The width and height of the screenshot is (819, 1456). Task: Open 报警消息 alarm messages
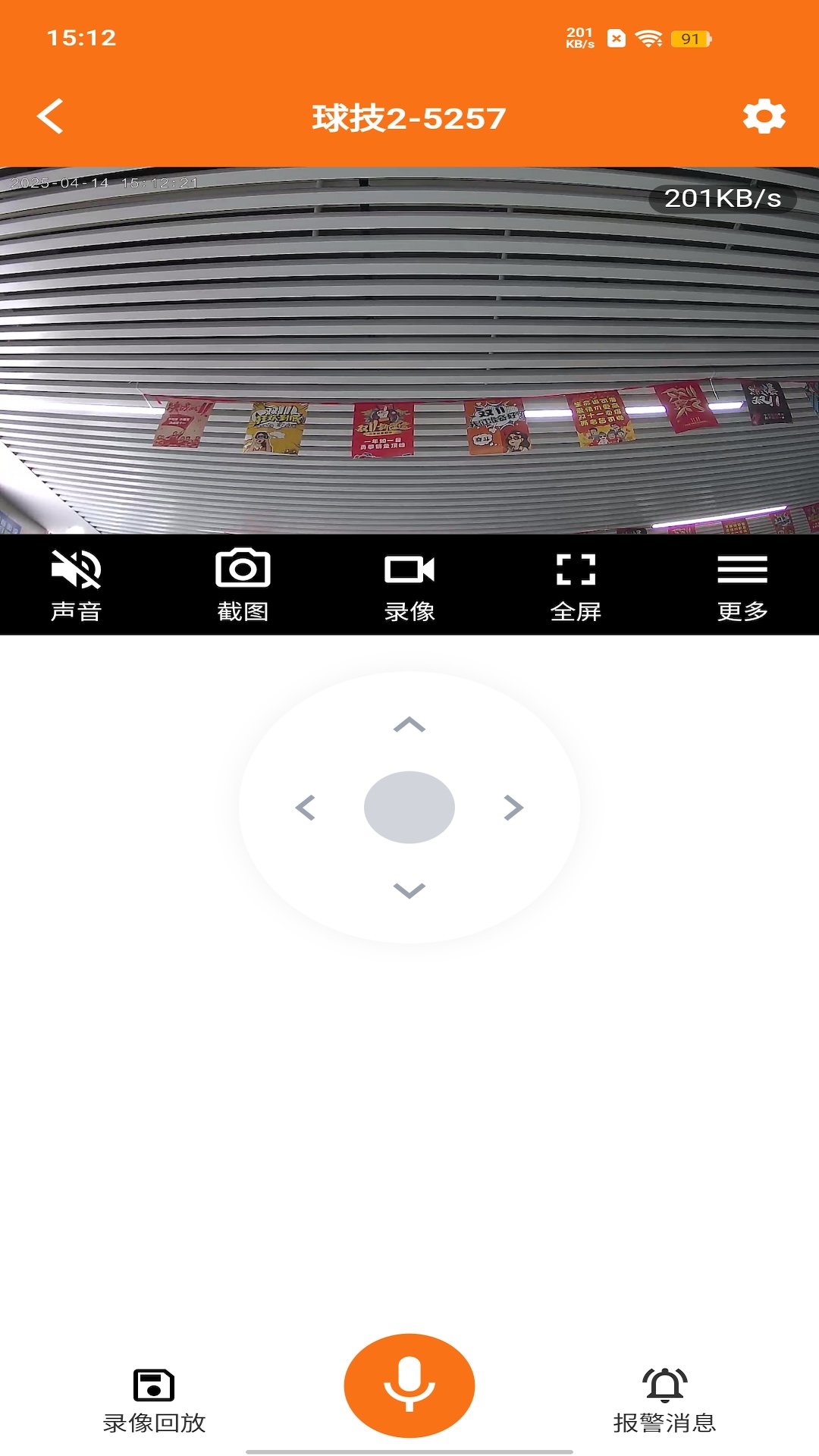[664, 1401]
